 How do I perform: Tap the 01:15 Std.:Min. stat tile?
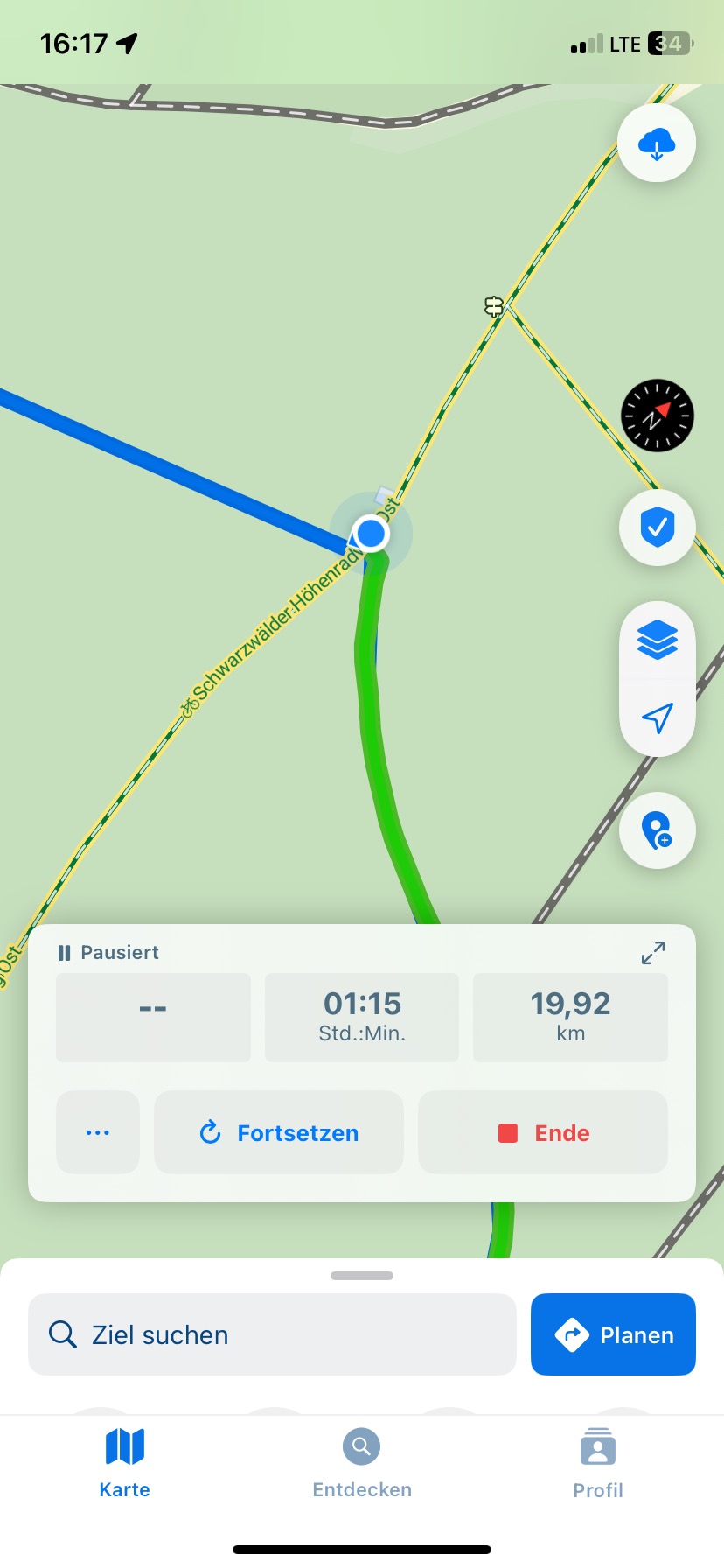[x=362, y=1017]
